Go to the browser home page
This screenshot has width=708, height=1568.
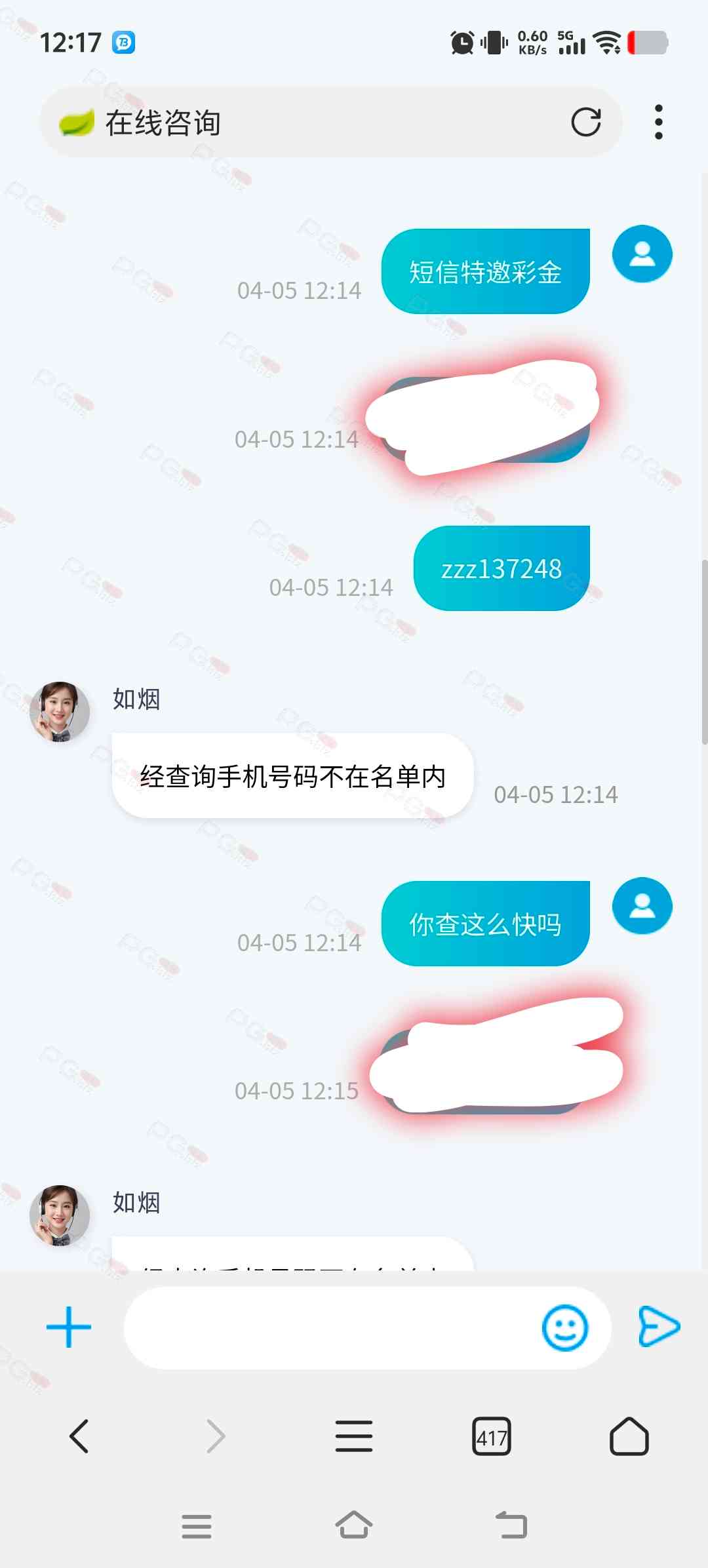(629, 1436)
